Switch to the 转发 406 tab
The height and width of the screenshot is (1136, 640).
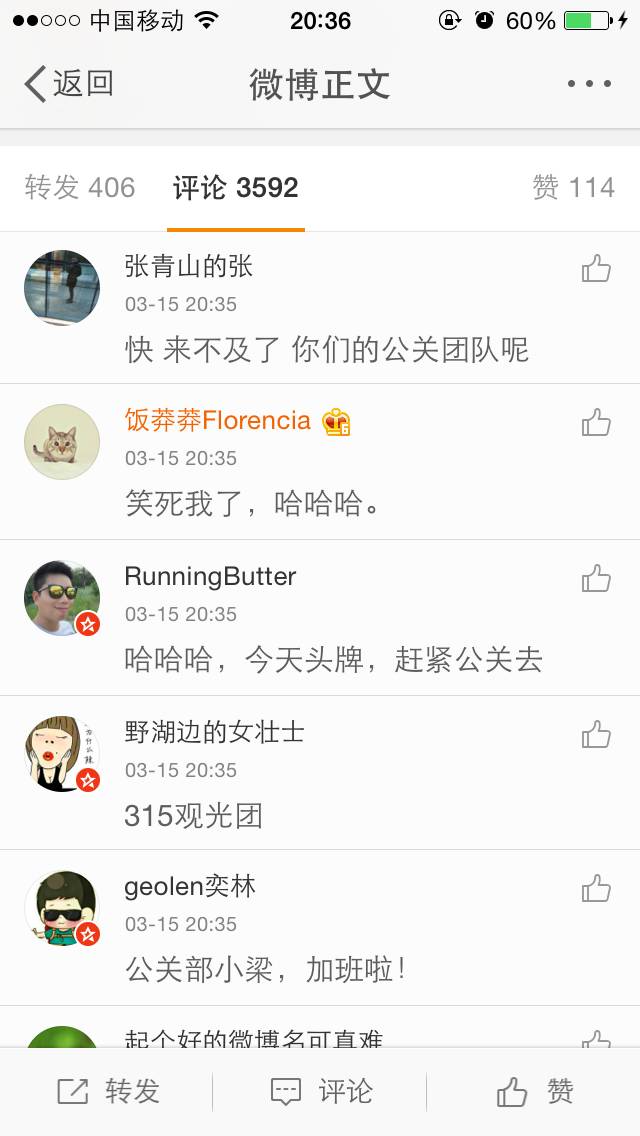point(80,188)
